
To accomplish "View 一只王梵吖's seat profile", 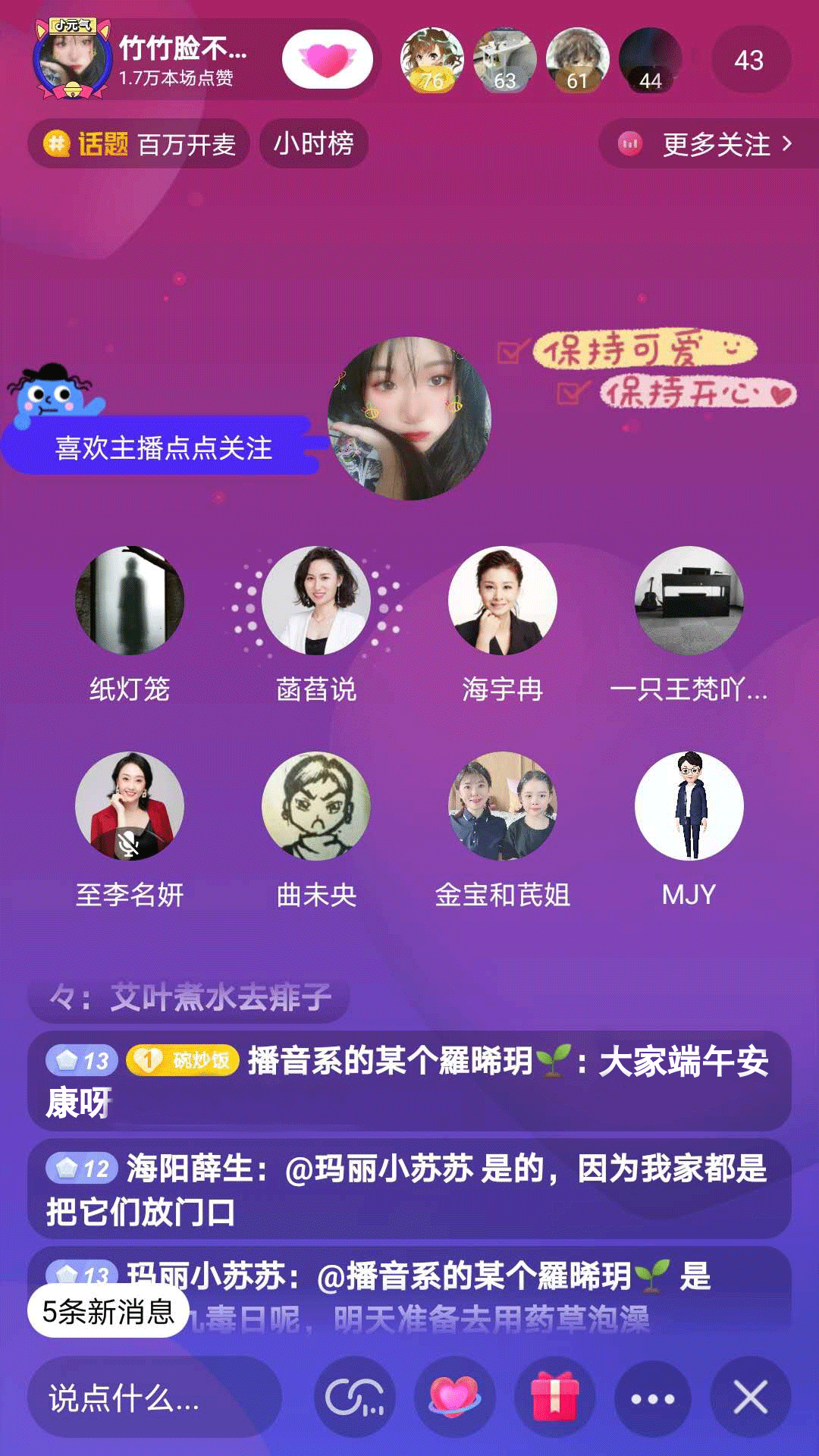I will coord(689,601).
